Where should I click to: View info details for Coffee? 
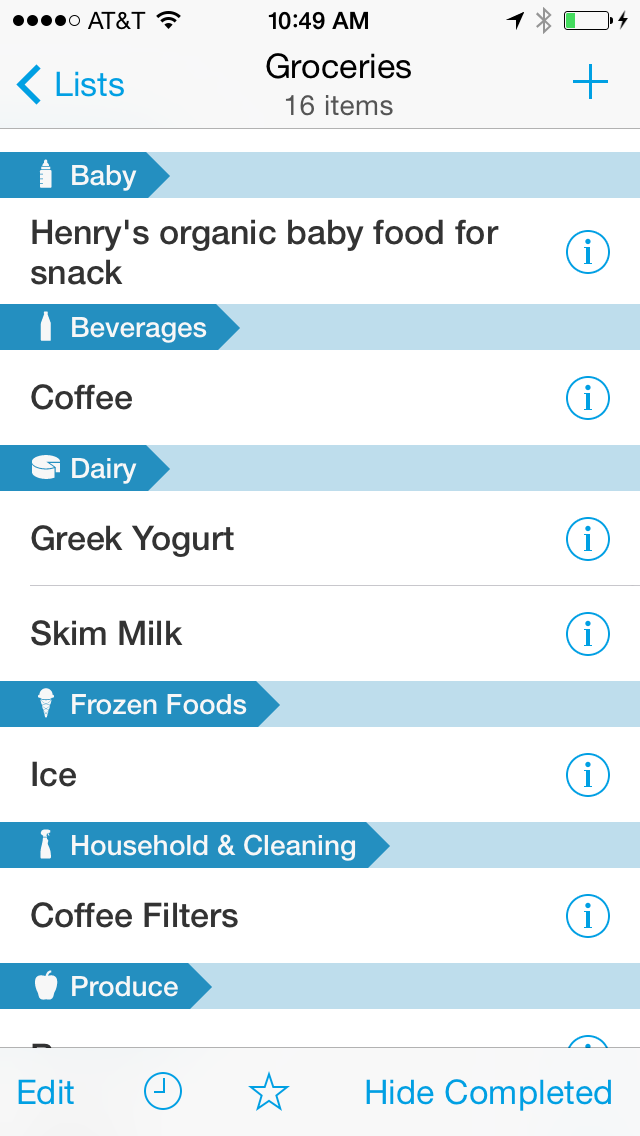pos(587,398)
